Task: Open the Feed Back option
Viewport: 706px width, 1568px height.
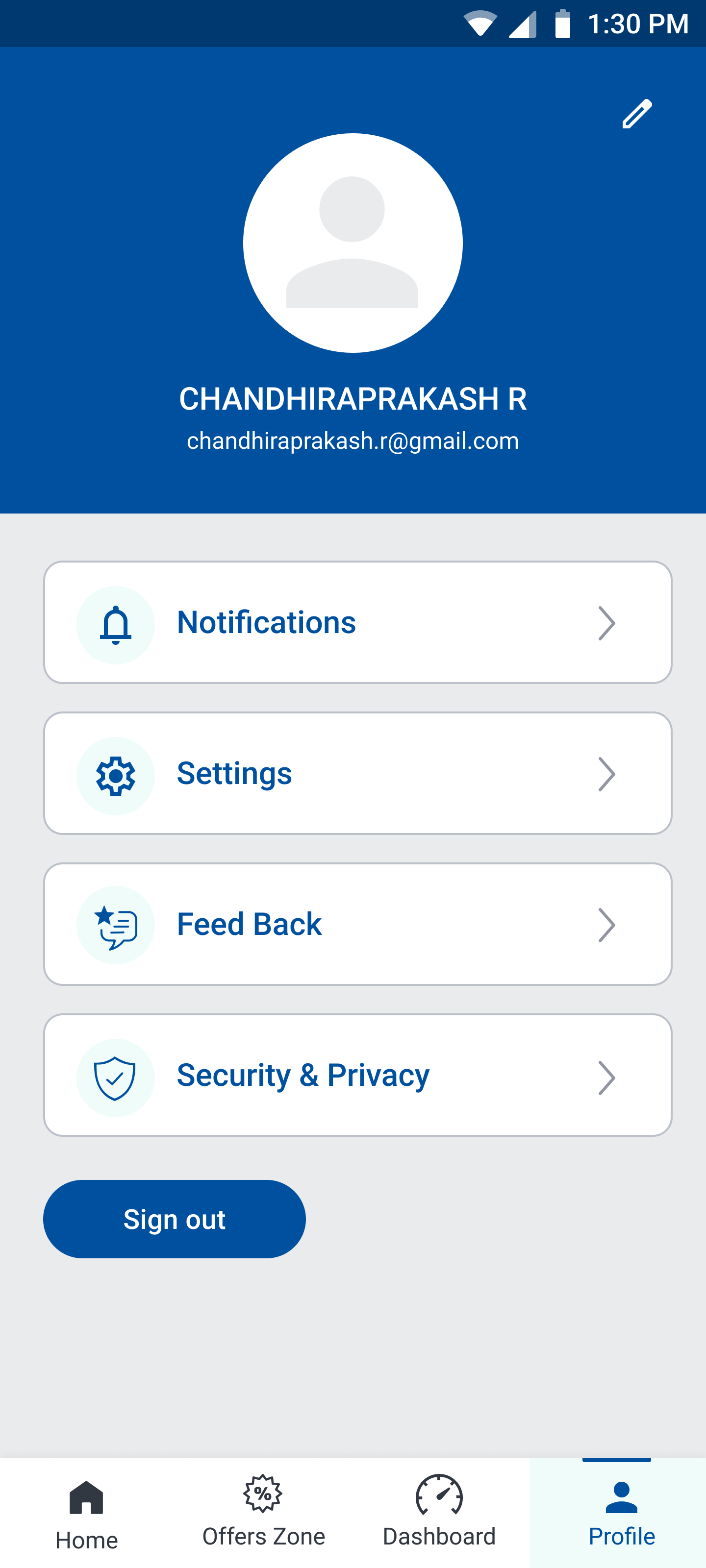Action: pyautogui.click(x=357, y=924)
